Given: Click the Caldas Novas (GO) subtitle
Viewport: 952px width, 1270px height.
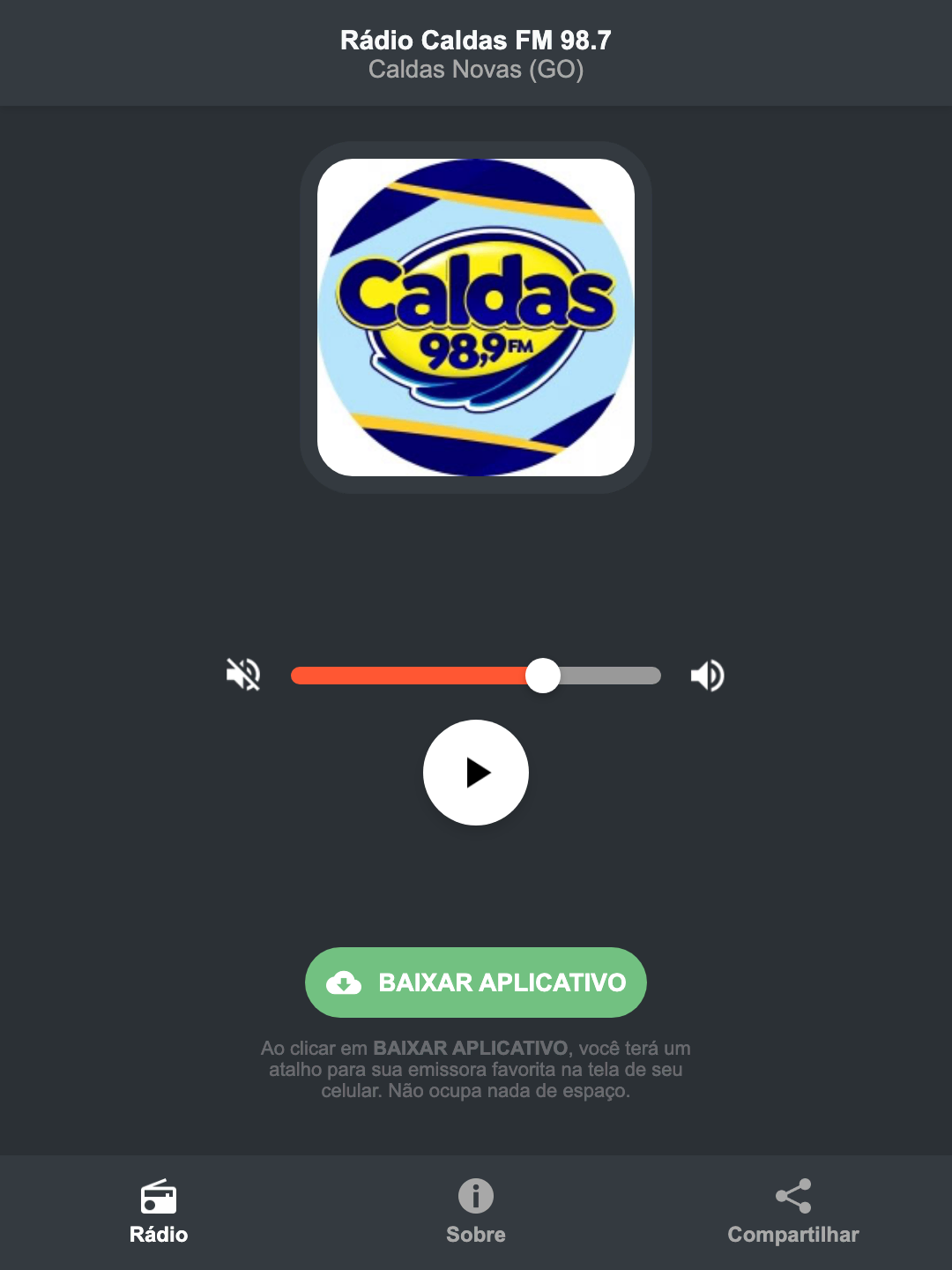Looking at the screenshot, I should tap(476, 69).
